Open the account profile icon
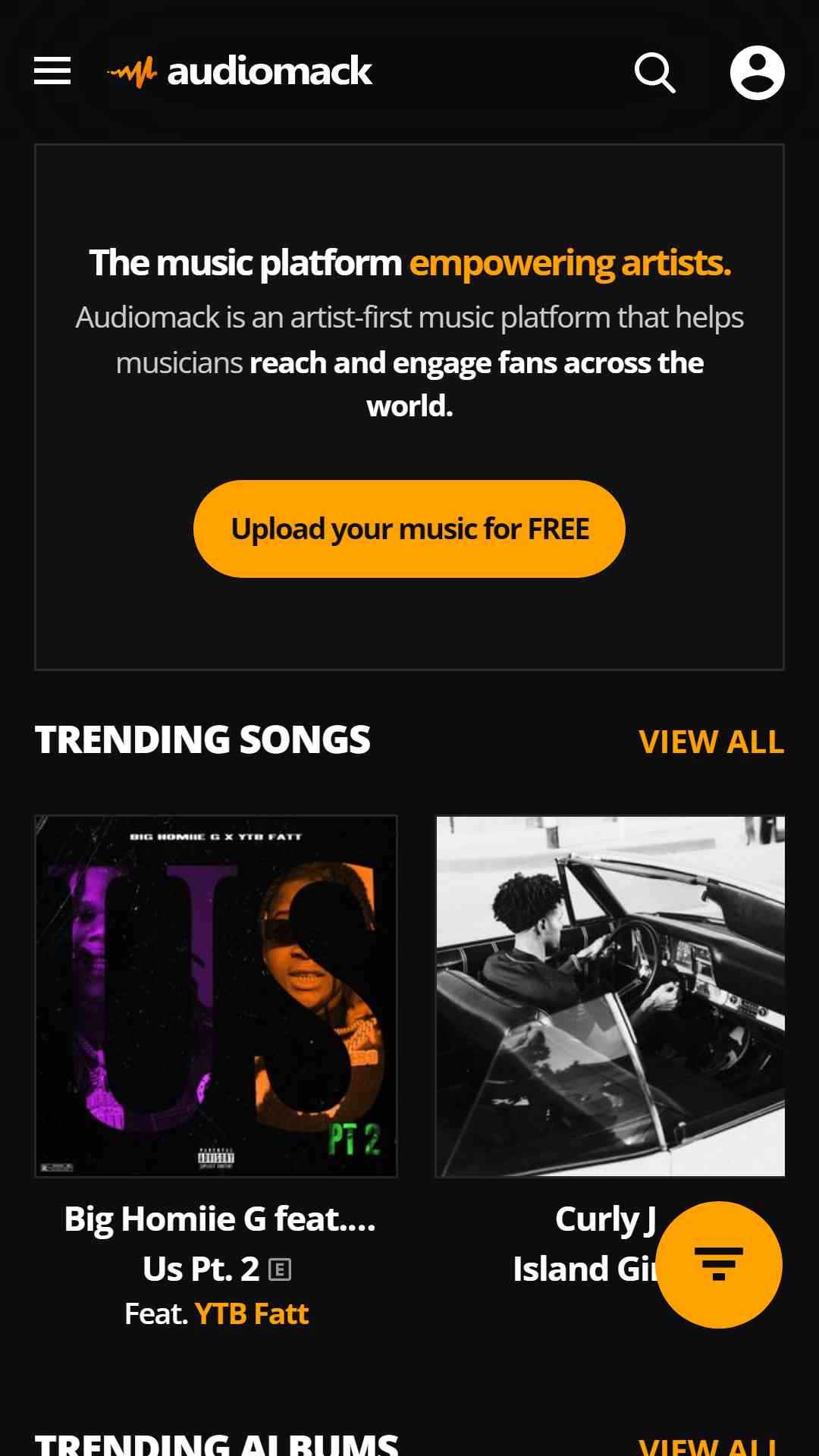 tap(757, 73)
